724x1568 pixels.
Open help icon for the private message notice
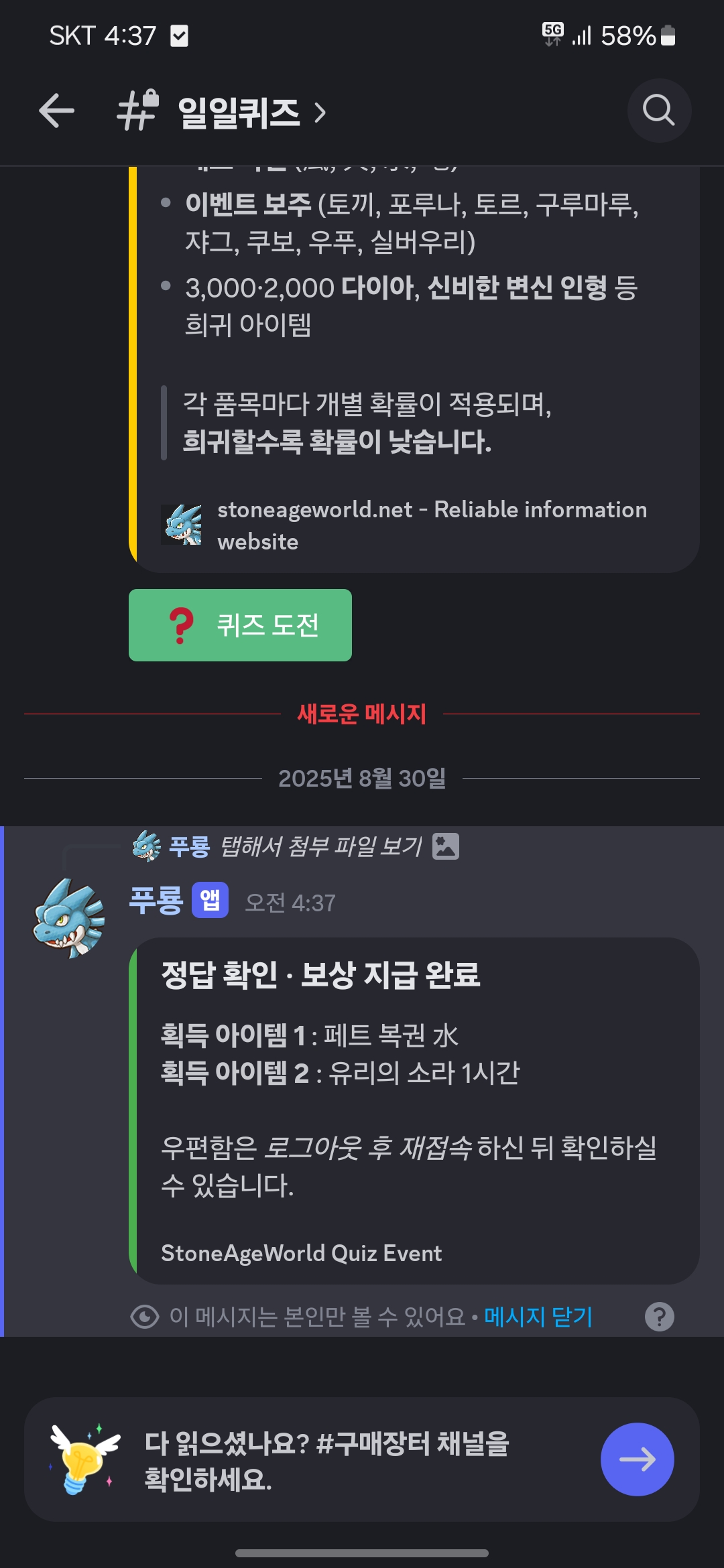[x=659, y=1317]
